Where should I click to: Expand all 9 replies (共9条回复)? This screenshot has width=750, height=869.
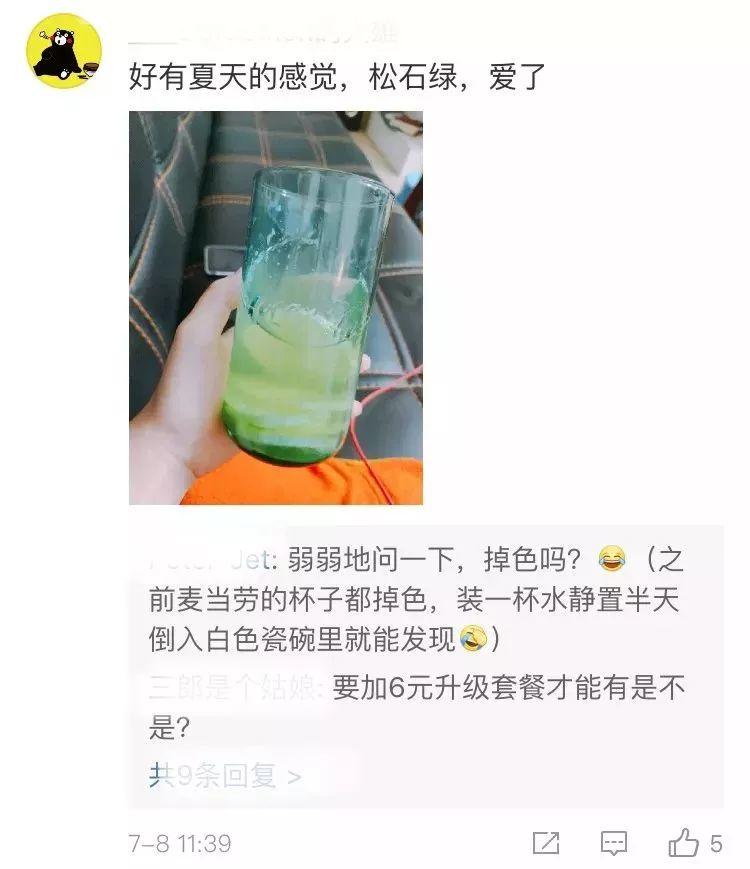[224, 775]
